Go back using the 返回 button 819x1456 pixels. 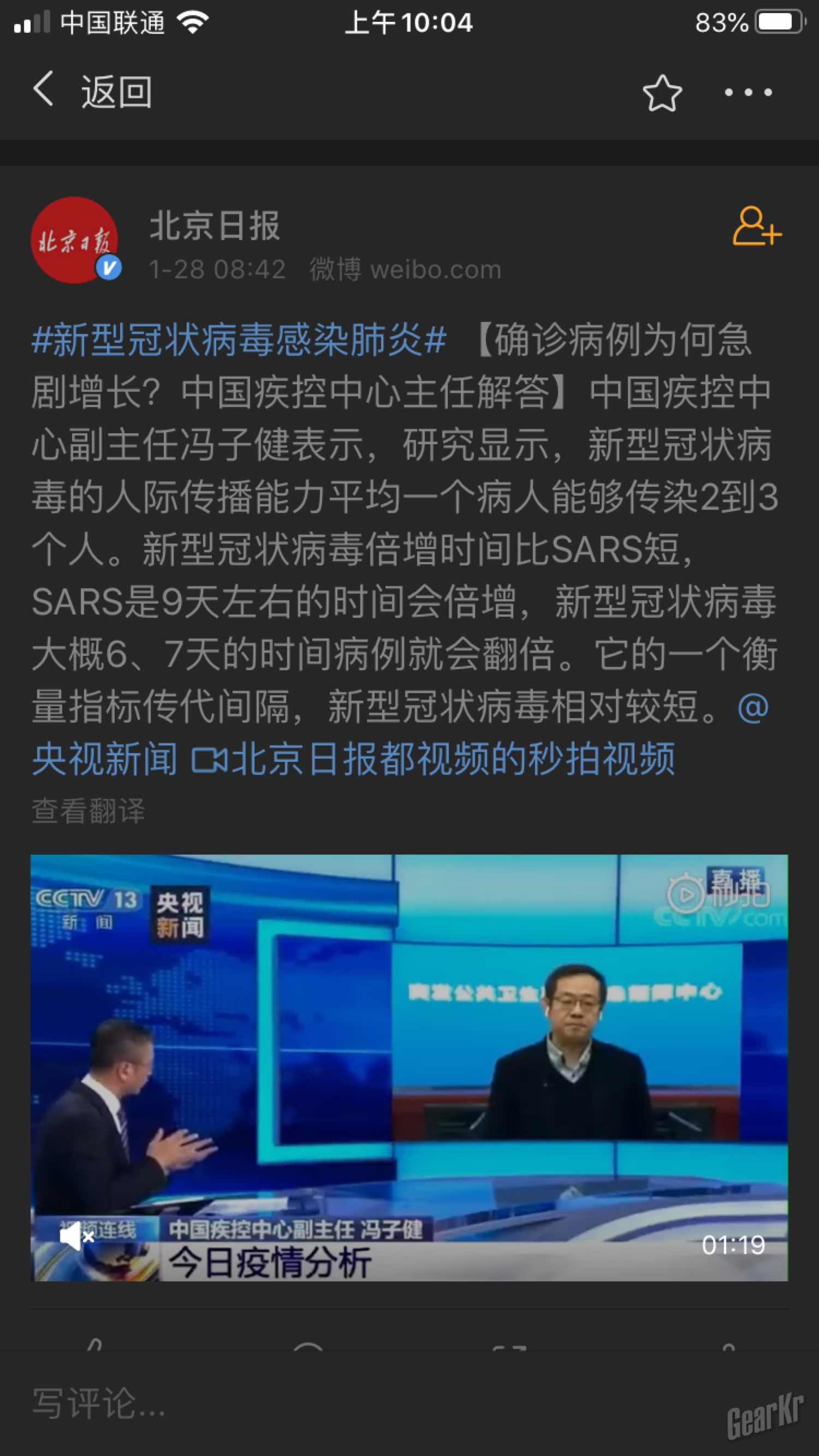(93, 92)
